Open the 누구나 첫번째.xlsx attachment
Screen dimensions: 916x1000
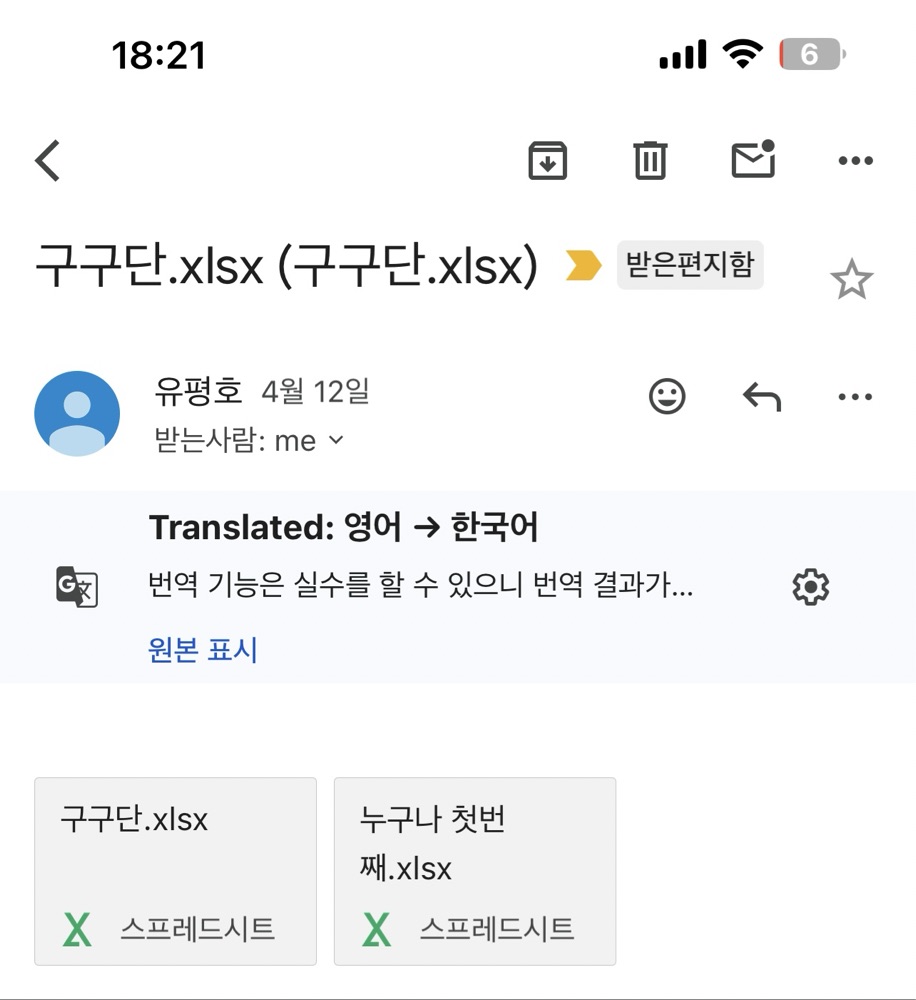pos(475,871)
